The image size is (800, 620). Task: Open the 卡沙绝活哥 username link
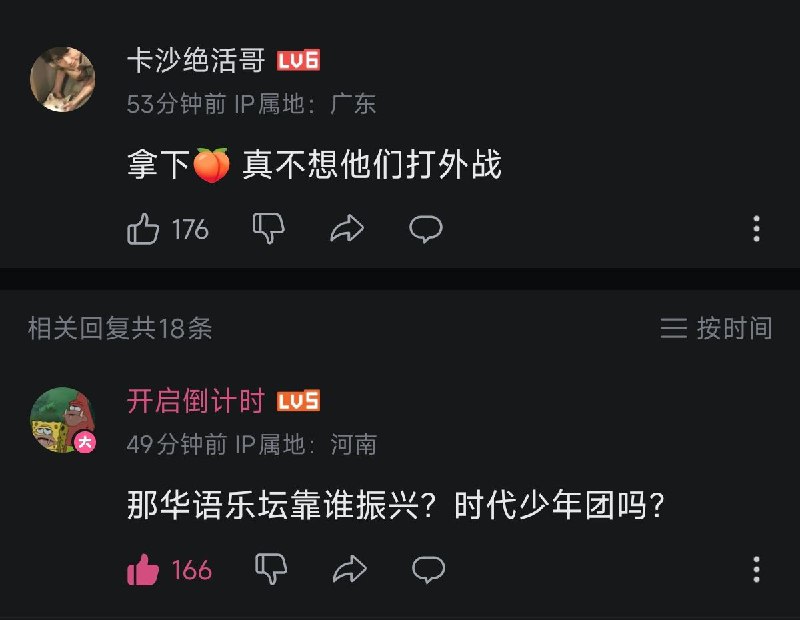(x=195, y=60)
